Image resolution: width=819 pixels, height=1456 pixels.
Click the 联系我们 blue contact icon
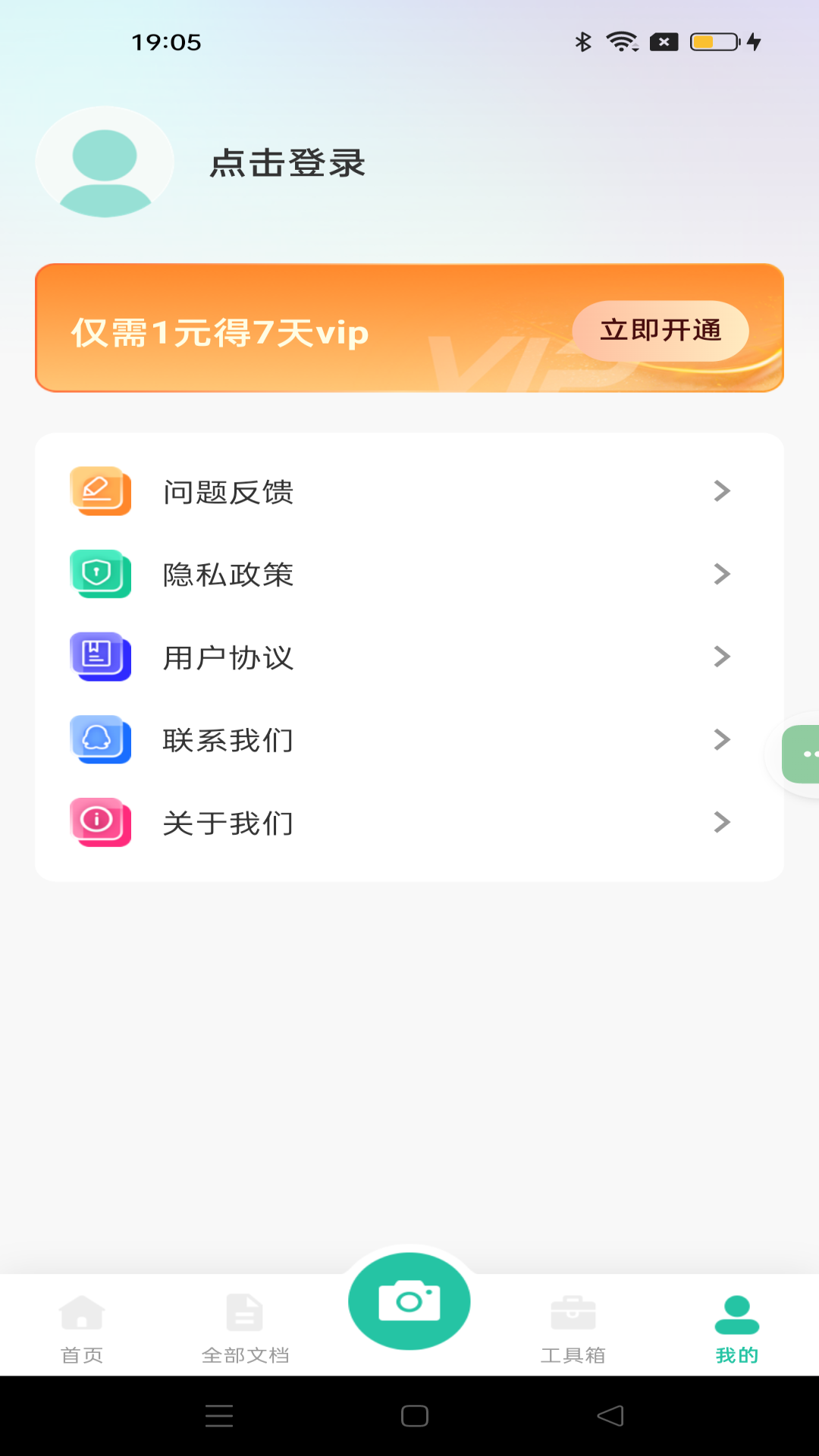click(101, 739)
